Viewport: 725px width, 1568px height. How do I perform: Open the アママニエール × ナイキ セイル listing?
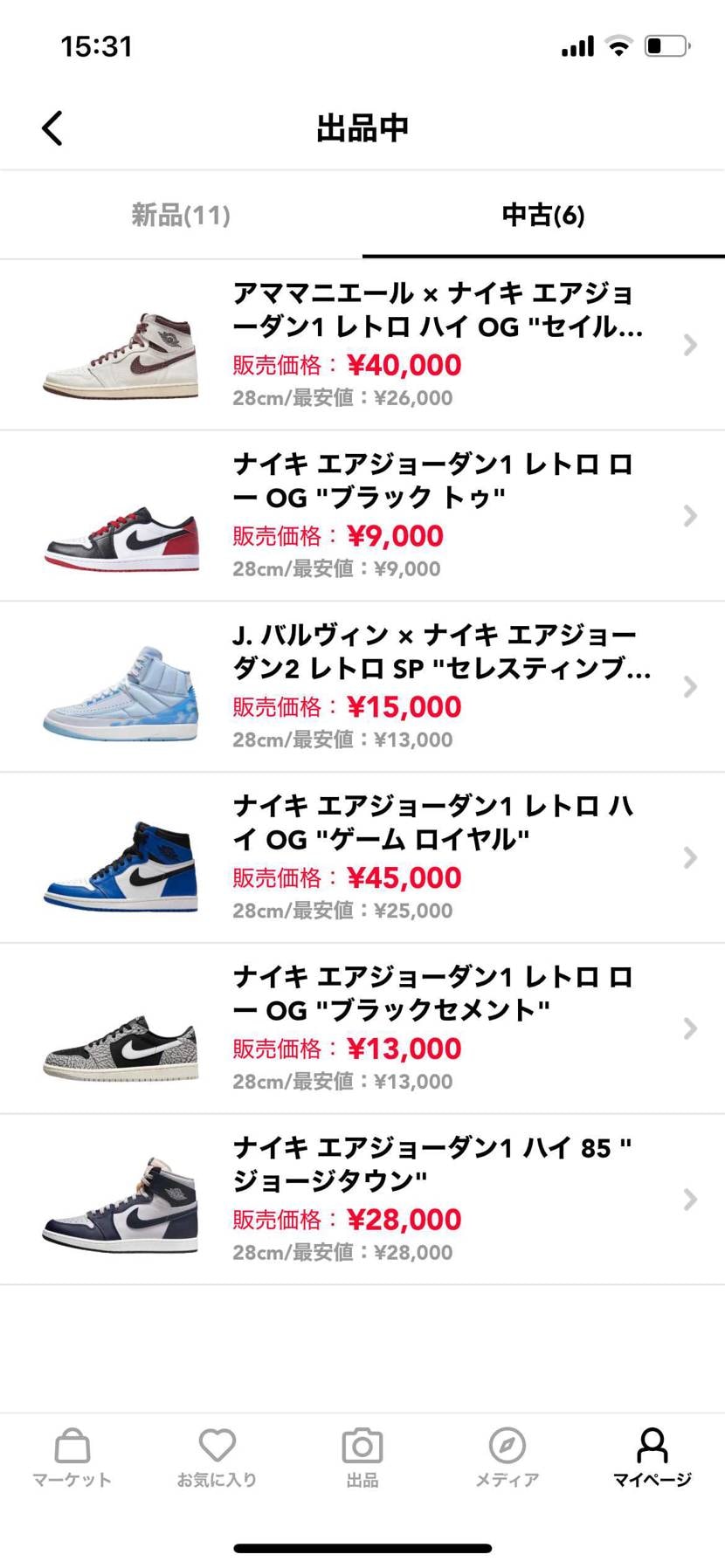click(x=362, y=345)
